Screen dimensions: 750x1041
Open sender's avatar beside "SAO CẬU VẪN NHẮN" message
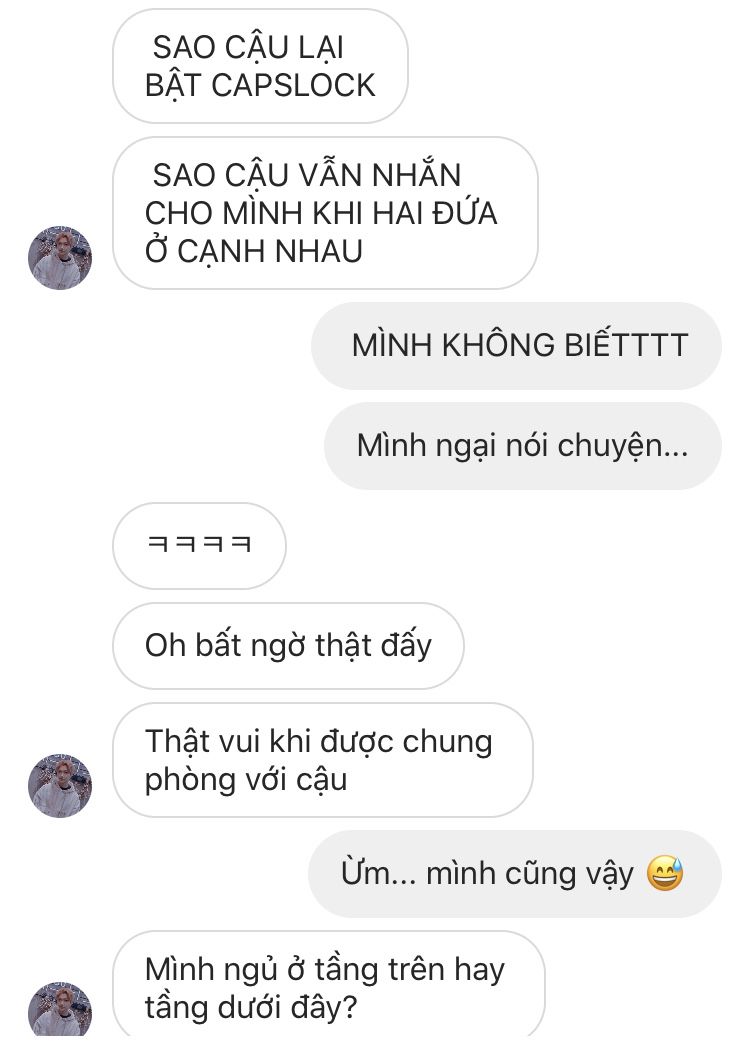click(x=60, y=258)
